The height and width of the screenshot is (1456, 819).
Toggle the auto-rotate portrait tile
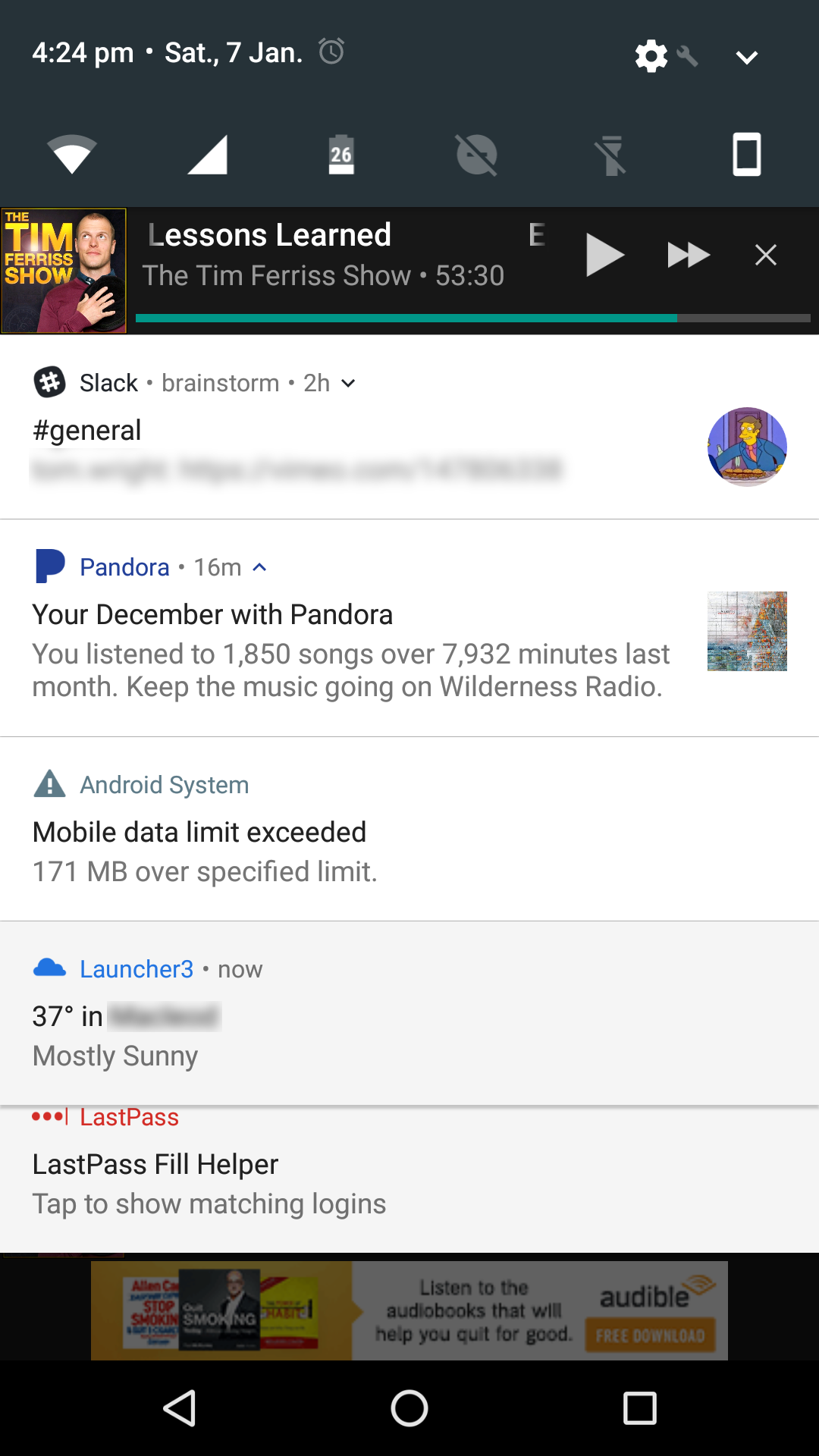click(746, 155)
